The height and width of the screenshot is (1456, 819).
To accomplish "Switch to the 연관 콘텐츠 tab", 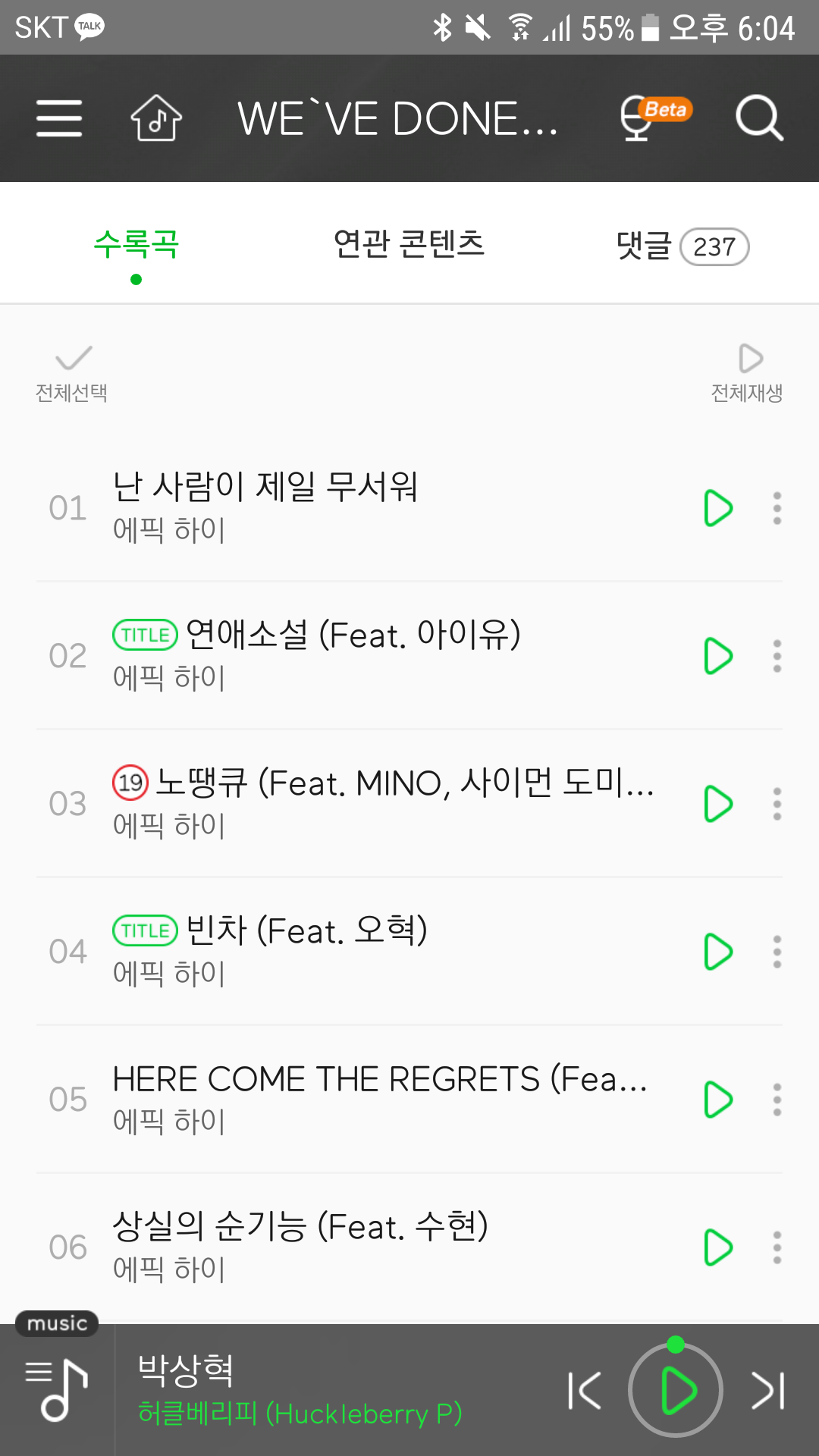I will (x=409, y=244).
